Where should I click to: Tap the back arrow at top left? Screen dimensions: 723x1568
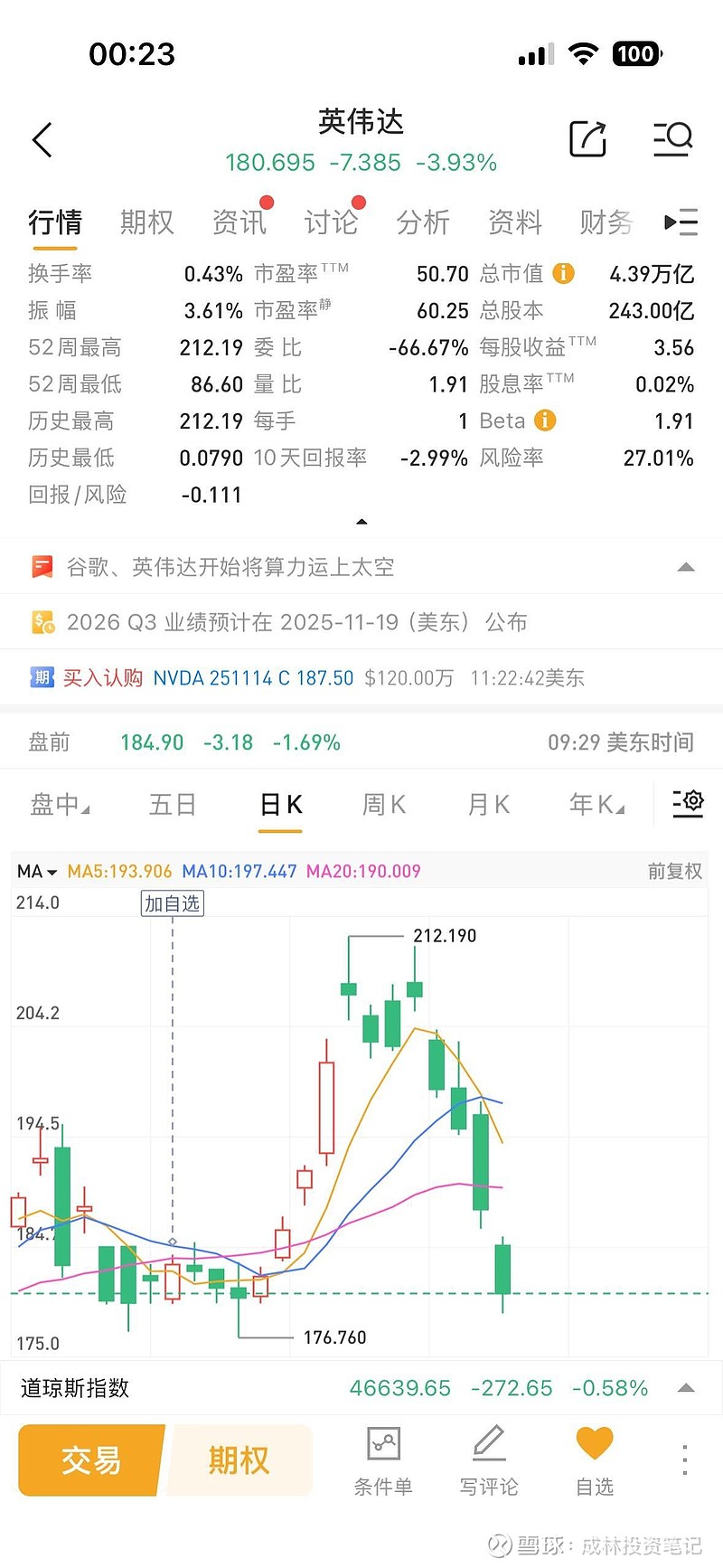coord(40,140)
